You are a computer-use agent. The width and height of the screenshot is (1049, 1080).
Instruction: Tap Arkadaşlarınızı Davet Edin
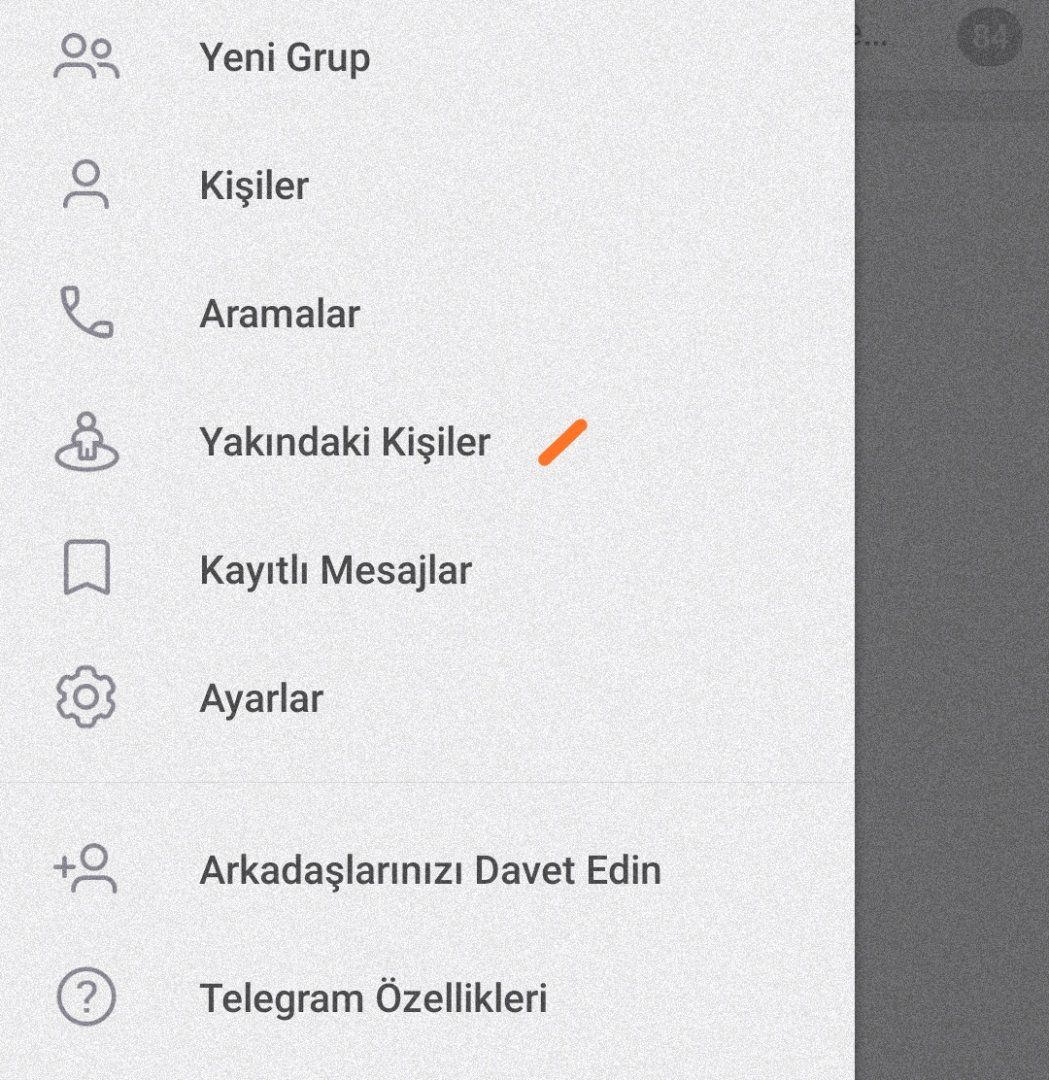pyautogui.click(x=430, y=870)
